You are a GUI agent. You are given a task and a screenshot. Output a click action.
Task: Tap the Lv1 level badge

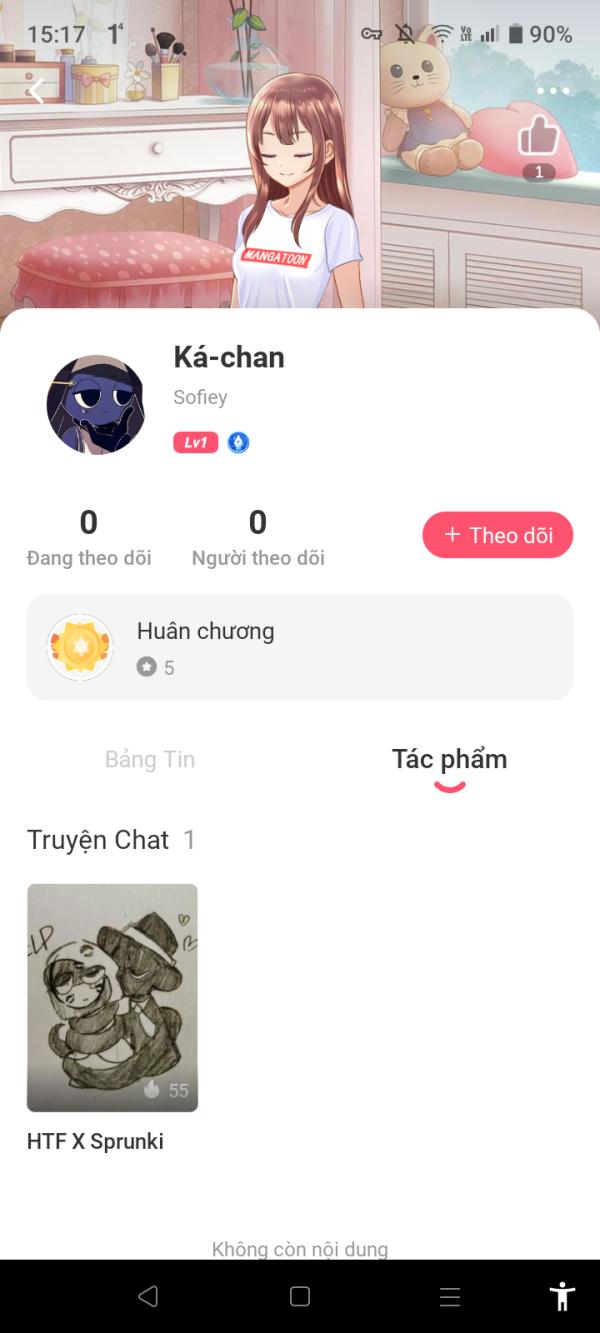(195, 442)
